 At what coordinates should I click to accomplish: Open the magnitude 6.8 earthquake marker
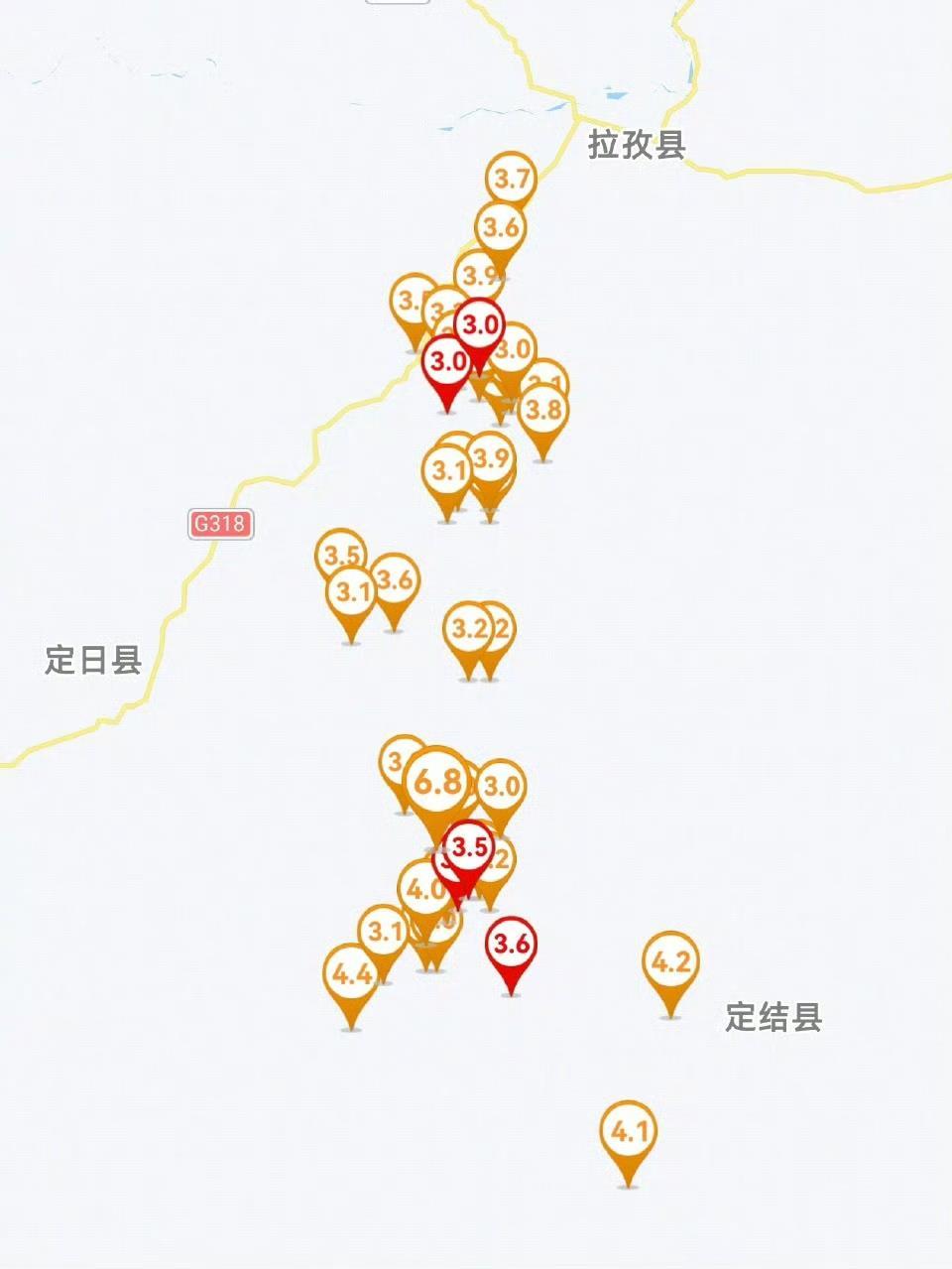coord(437,783)
